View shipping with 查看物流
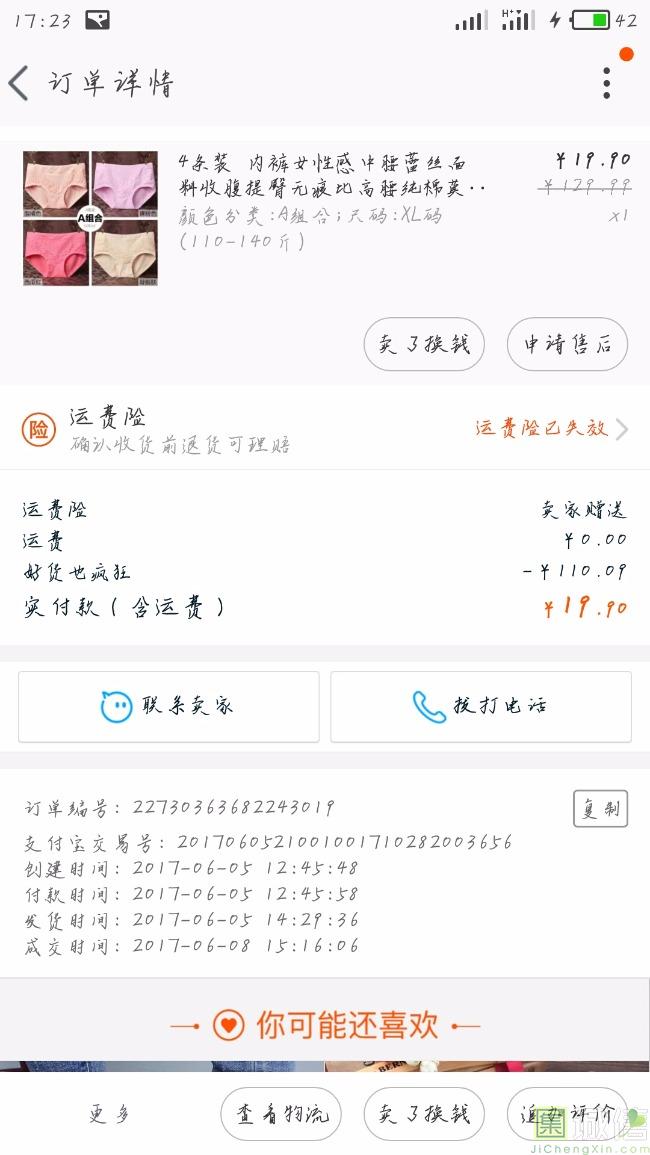The width and height of the screenshot is (650, 1155). coord(281,1114)
